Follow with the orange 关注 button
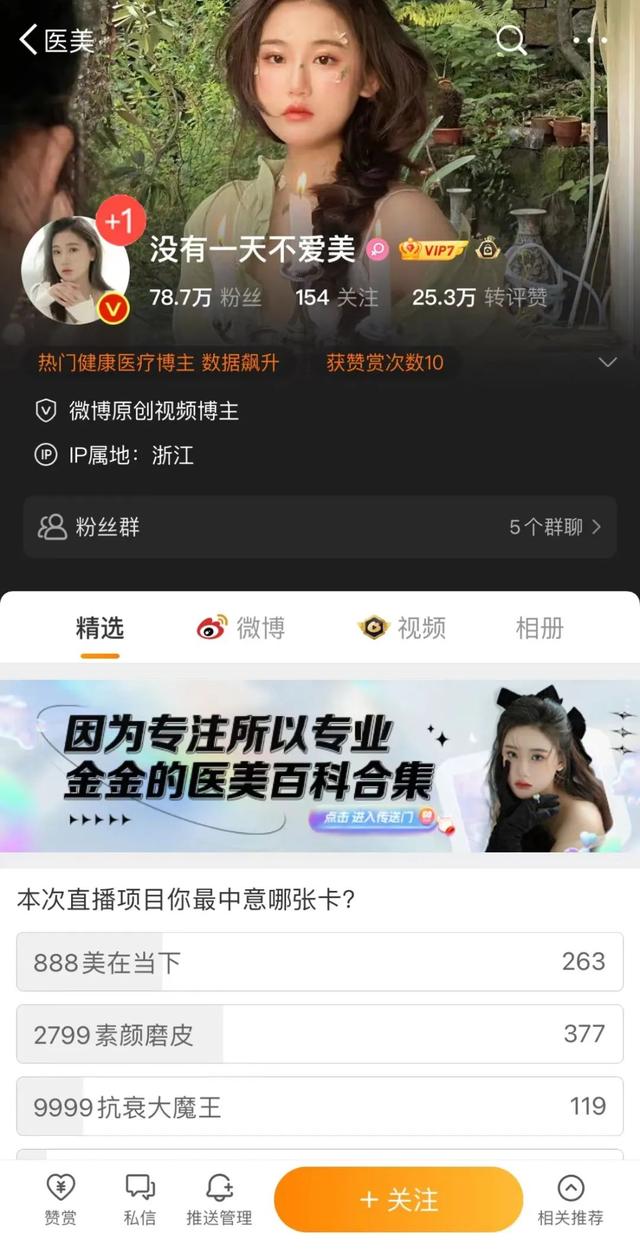This screenshot has height=1259, width=640. pyautogui.click(x=398, y=1200)
